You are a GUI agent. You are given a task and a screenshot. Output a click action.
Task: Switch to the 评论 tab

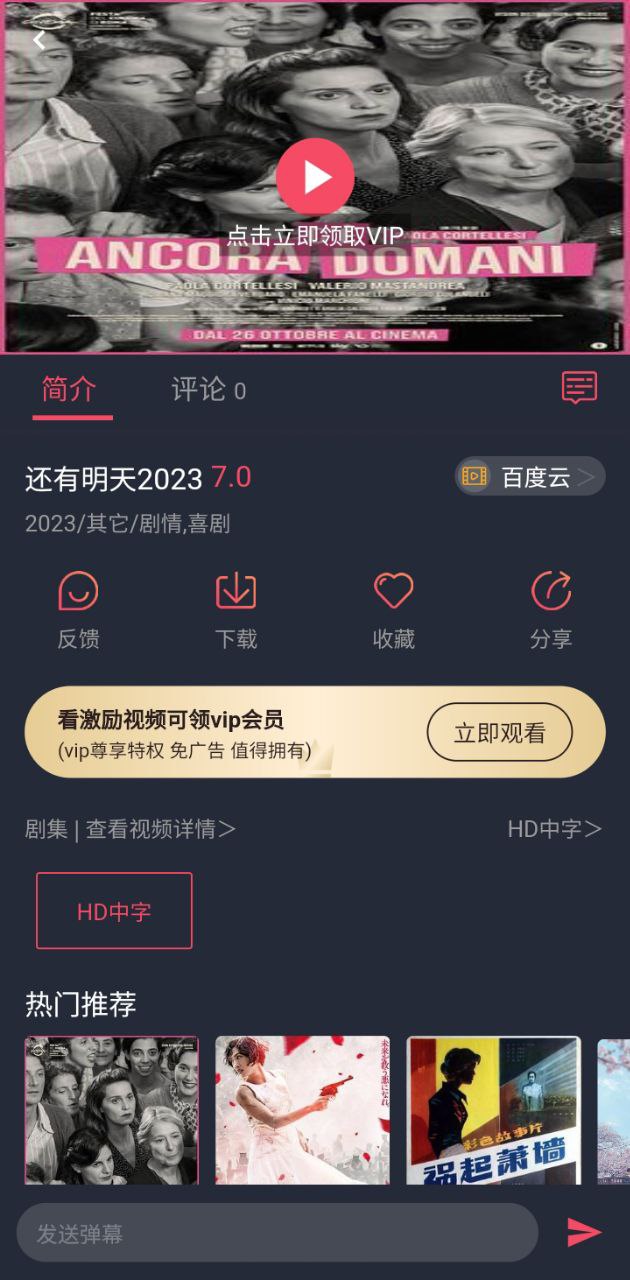pyautogui.click(x=208, y=390)
